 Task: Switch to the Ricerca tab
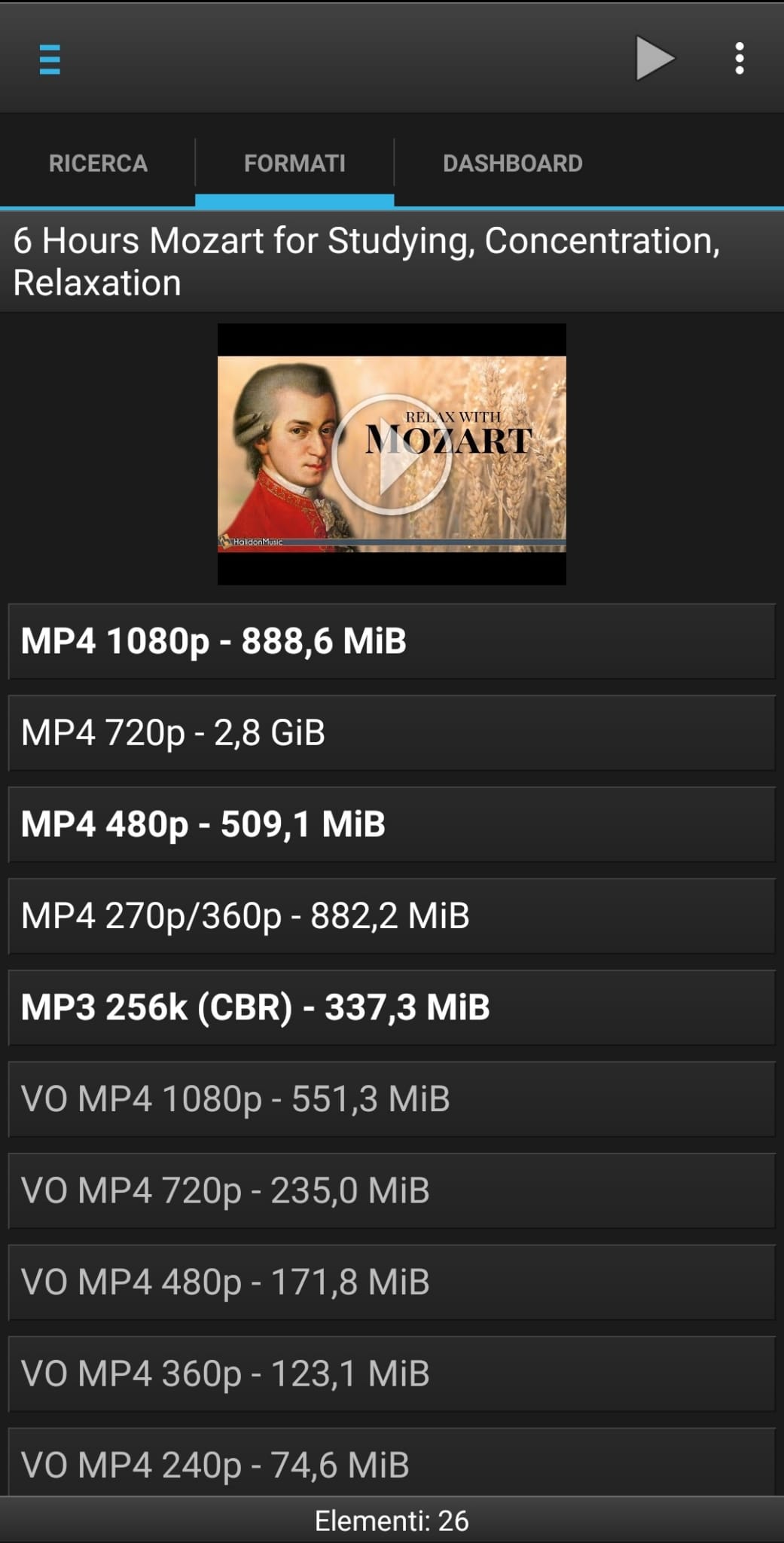pyautogui.click(x=98, y=163)
